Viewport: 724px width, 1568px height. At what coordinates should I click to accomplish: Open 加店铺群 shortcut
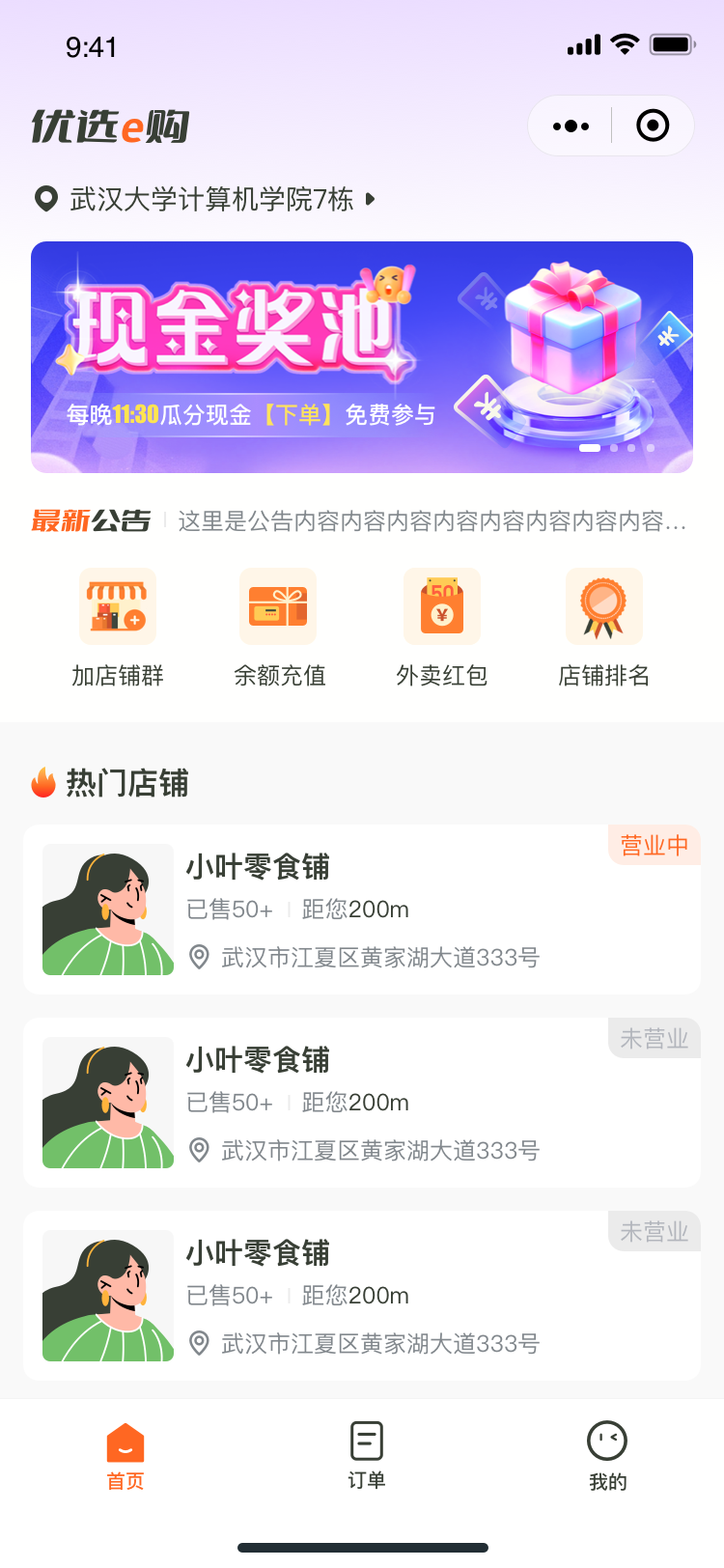(x=118, y=628)
